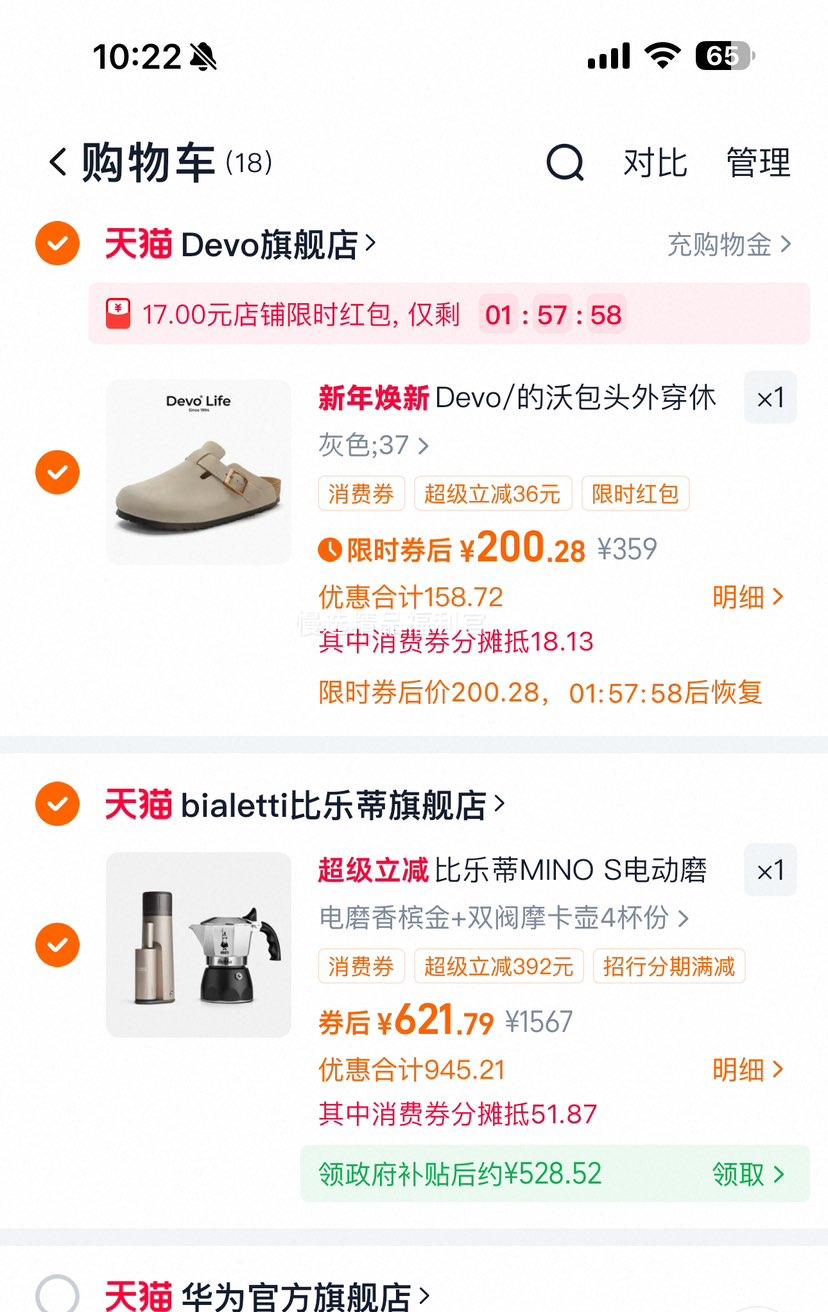Image resolution: width=828 pixels, height=1312 pixels.
Task: Select the 华为官方旗舰店 store checkbox
Action: click(x=57, y=1297)
